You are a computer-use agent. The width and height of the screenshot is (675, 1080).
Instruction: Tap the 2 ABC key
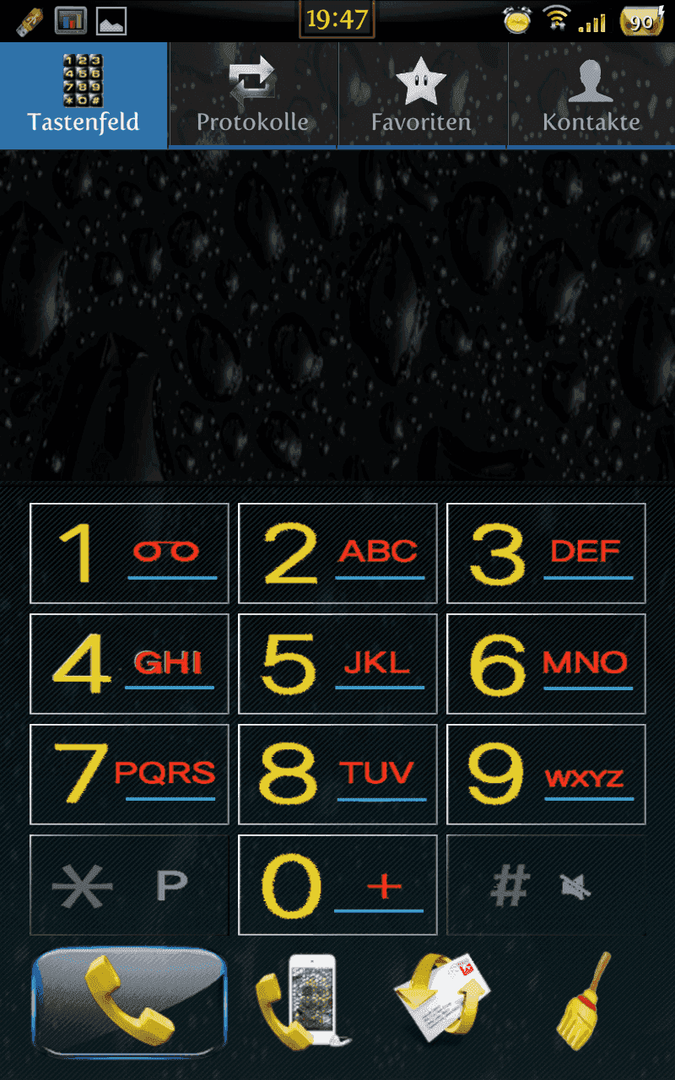coord(338,553)
